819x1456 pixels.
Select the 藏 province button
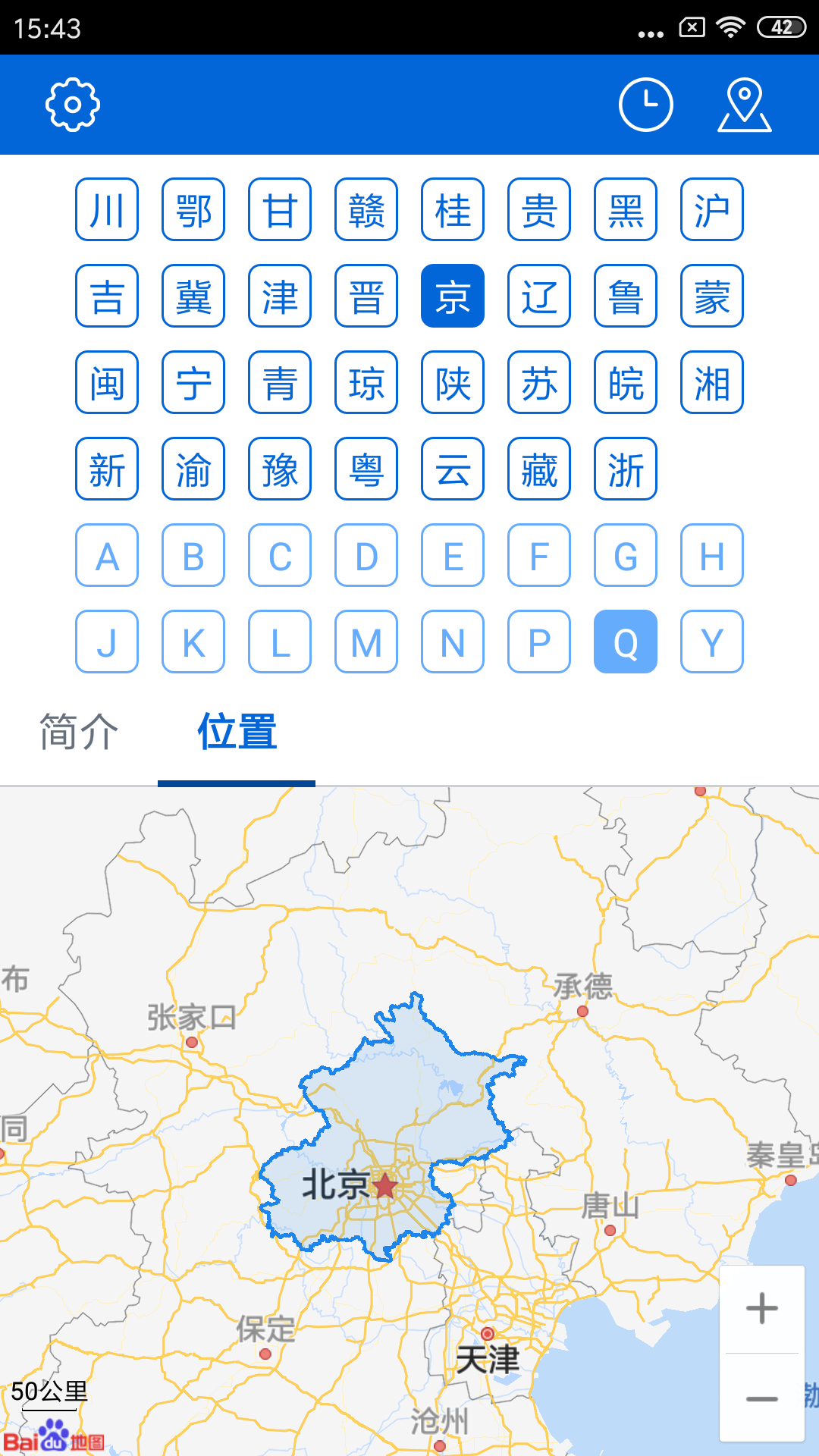(538, 469)
